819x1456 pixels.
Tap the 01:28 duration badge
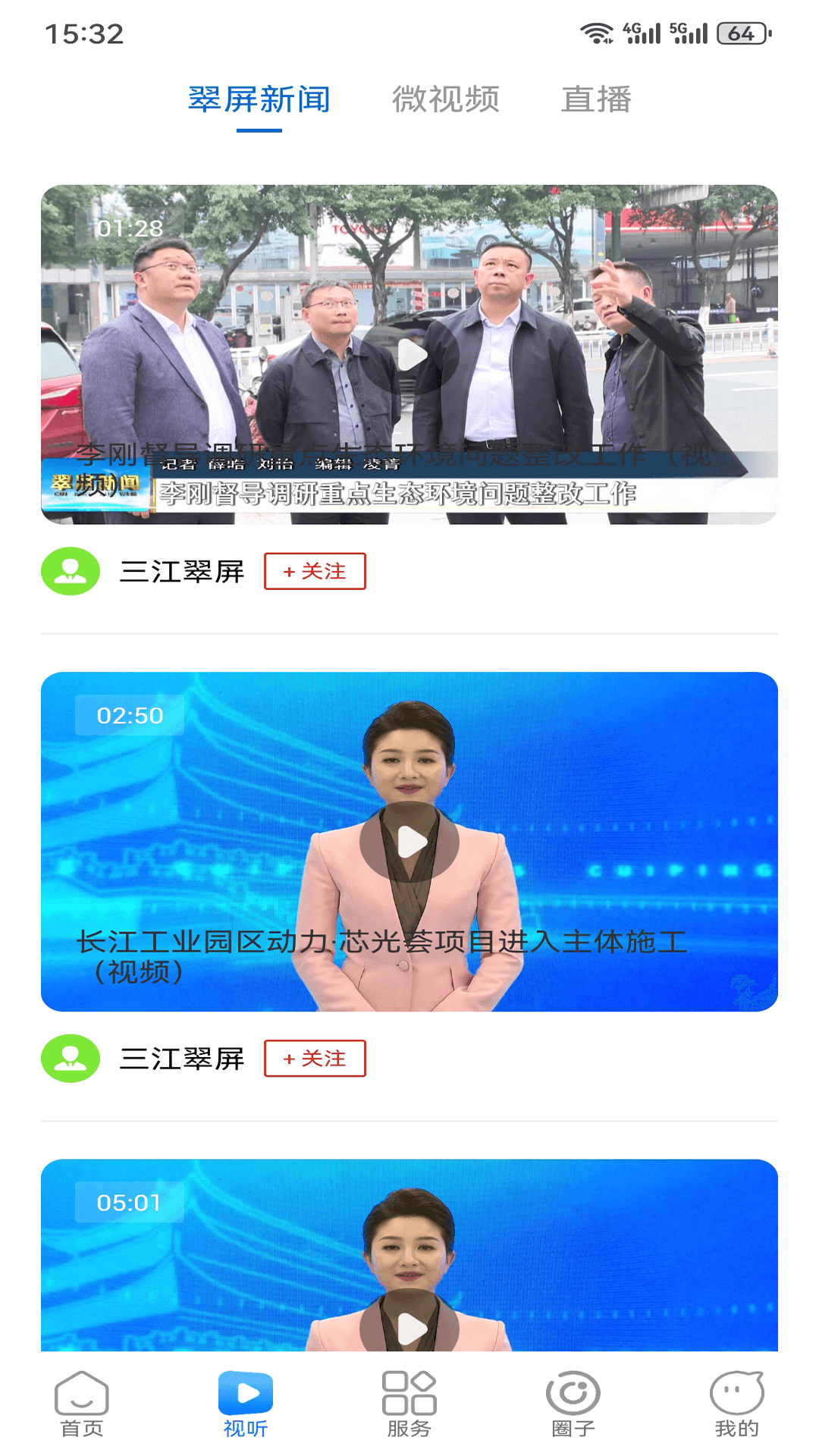127,229
